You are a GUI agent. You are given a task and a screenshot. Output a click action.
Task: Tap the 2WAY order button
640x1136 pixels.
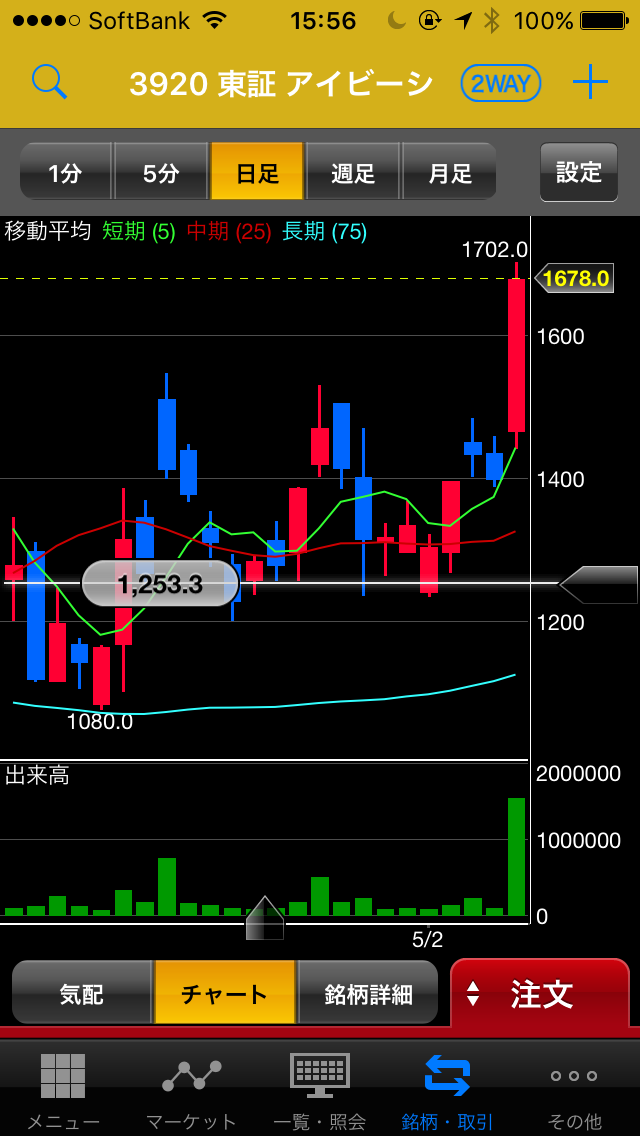pos(500,84)
